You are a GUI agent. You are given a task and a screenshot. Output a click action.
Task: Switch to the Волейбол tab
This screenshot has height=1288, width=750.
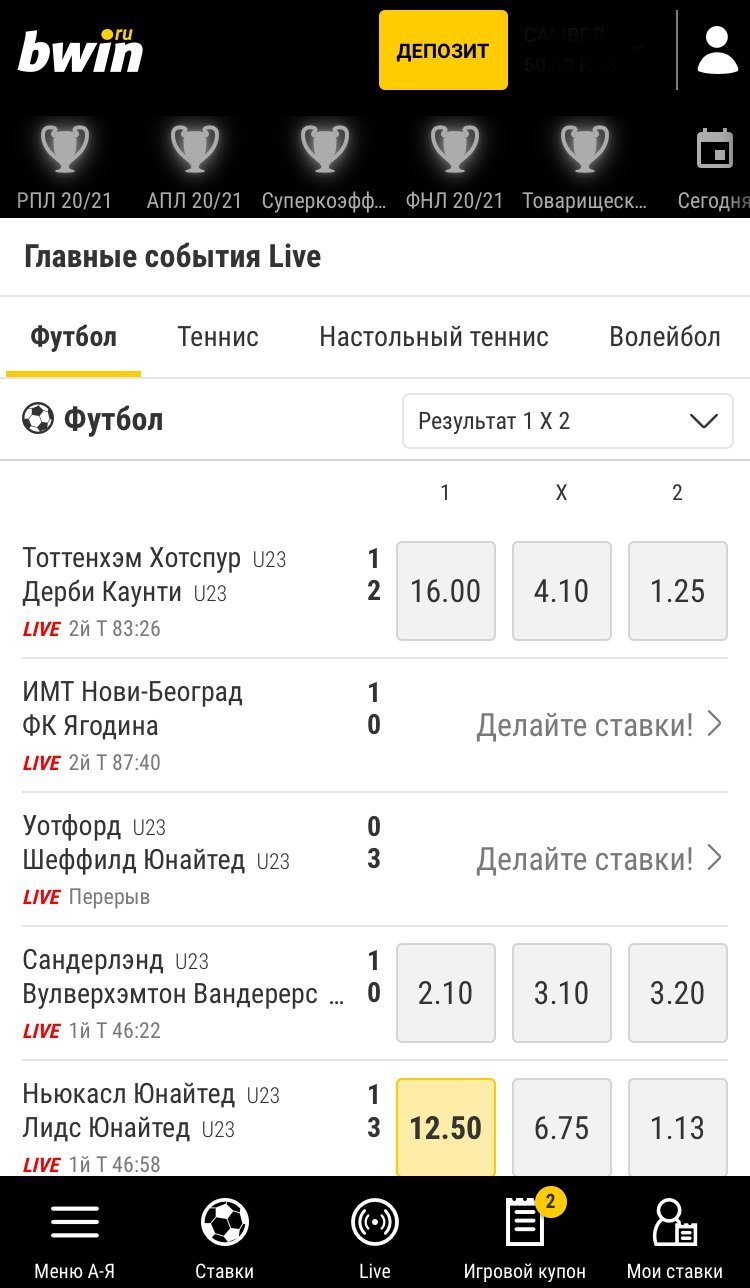664,337
